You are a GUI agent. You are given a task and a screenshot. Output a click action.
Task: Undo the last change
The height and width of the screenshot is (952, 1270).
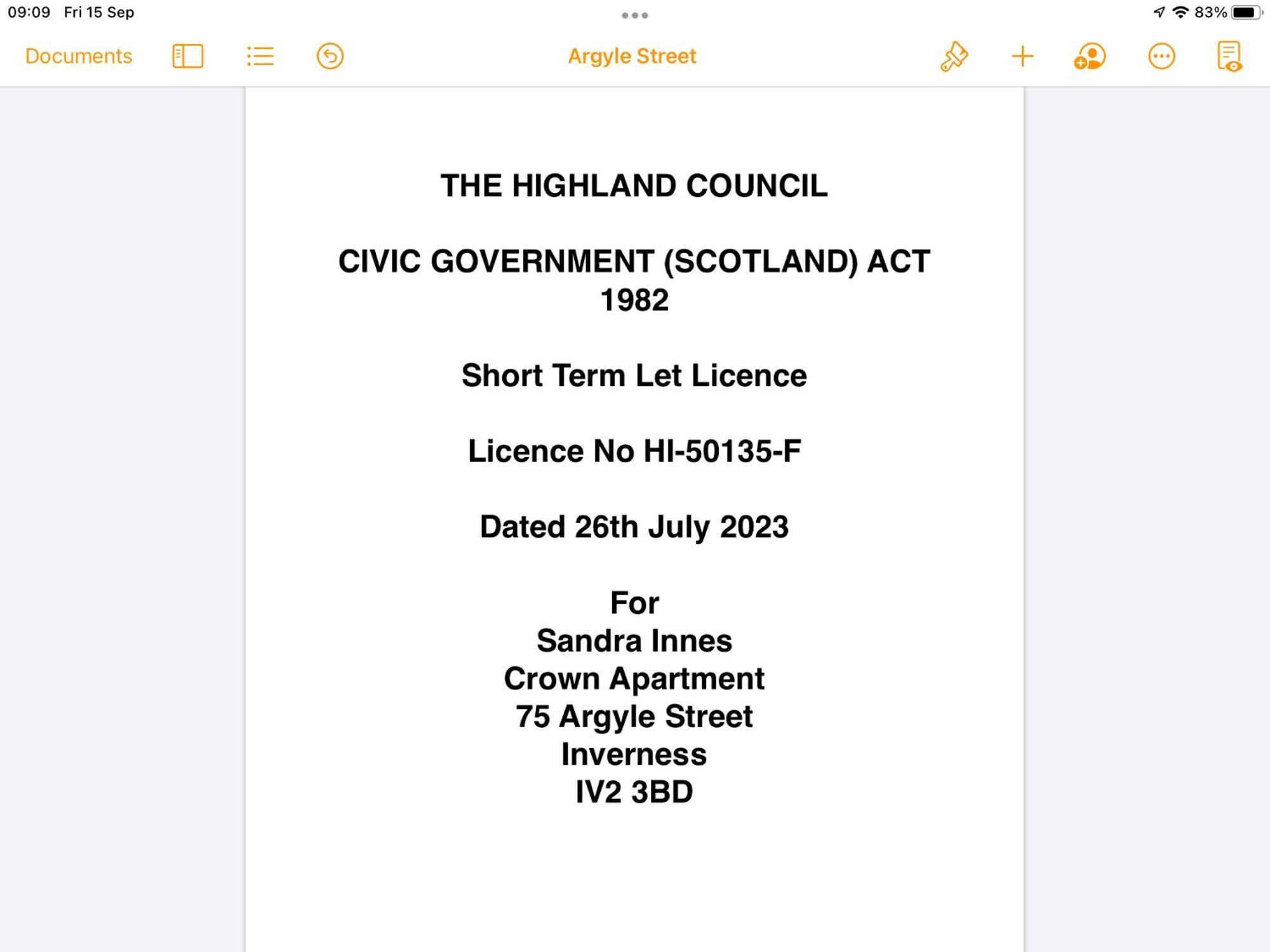pyautogui.click(x=330, y=56)
